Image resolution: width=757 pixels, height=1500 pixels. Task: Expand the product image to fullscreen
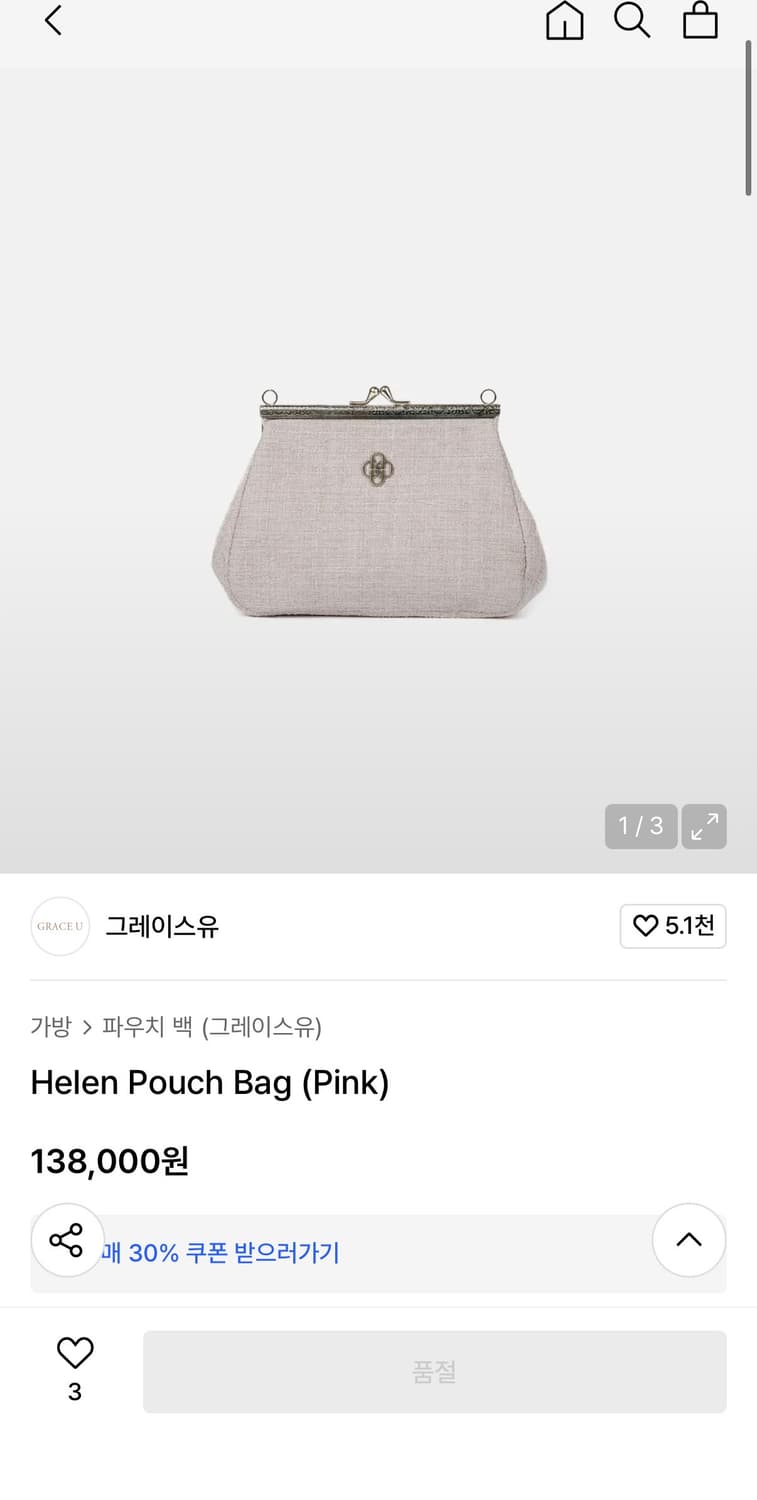(704, 826)
